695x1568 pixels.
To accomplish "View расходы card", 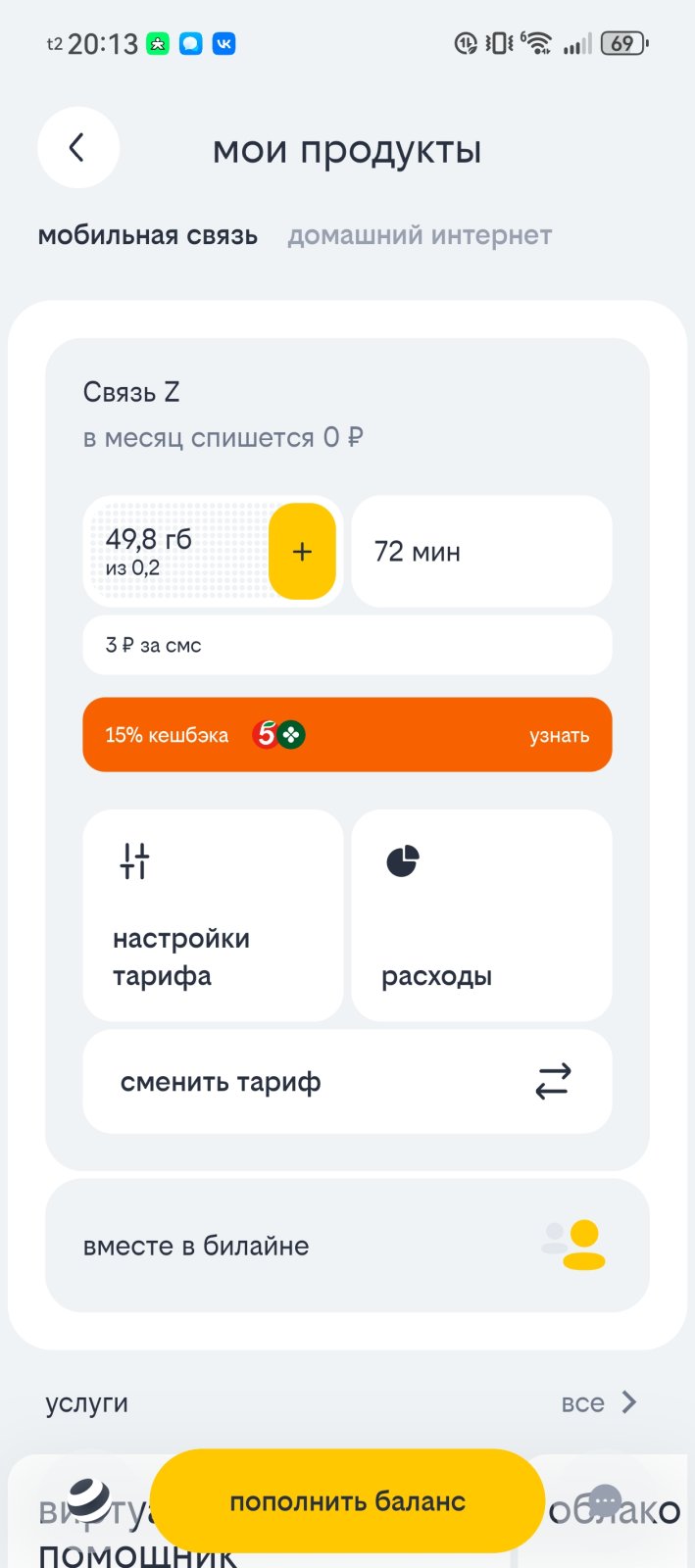I will coord(481,915).
